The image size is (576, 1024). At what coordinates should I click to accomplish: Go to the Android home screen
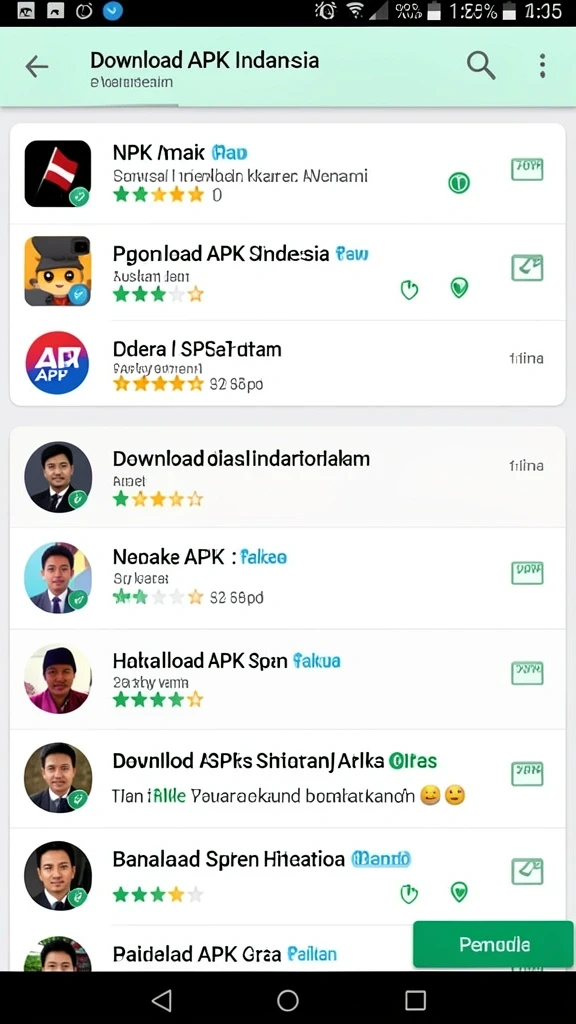point(287,1000)
